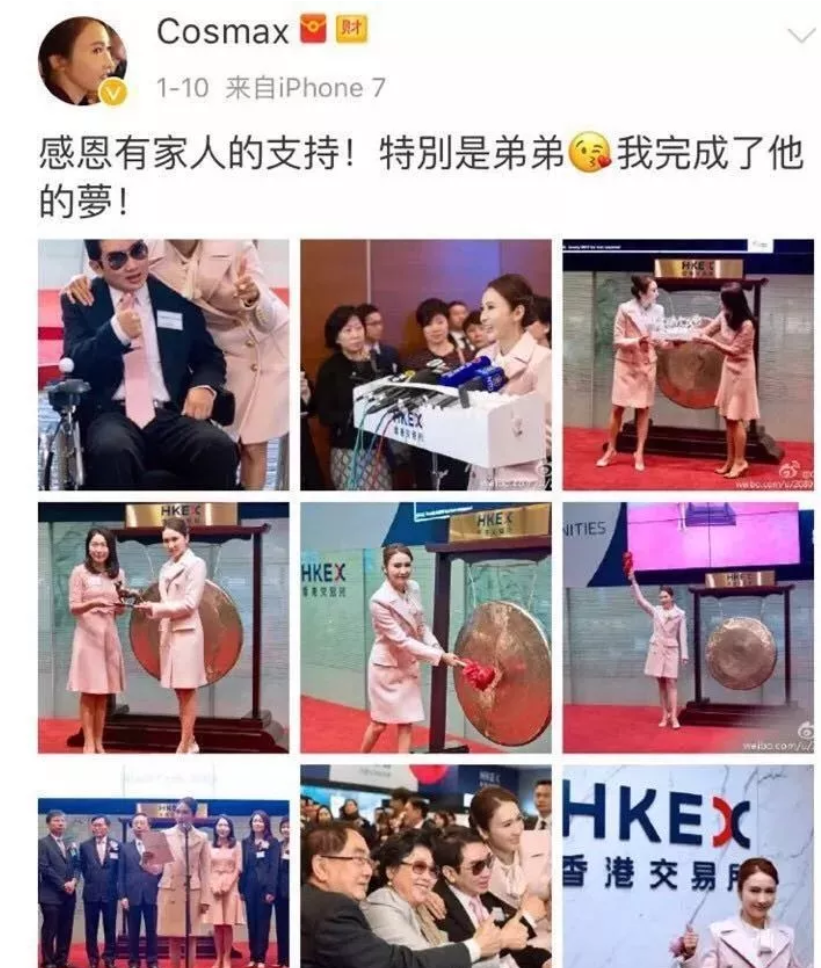Enlarge photo of seated audience applauding

[425, 866]
